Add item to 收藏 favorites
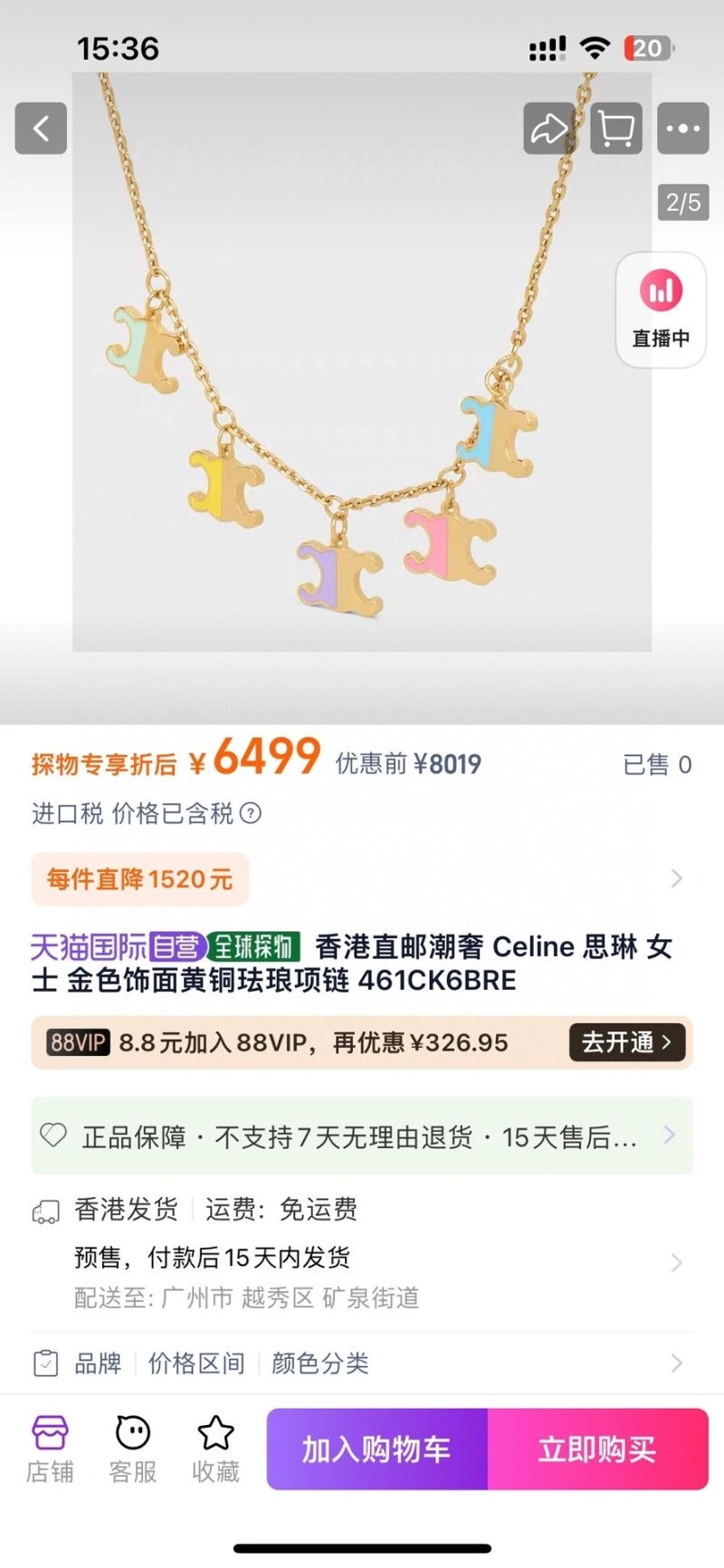The width and height of the screenshot is (724, 1568). (x=215, y=1449)
